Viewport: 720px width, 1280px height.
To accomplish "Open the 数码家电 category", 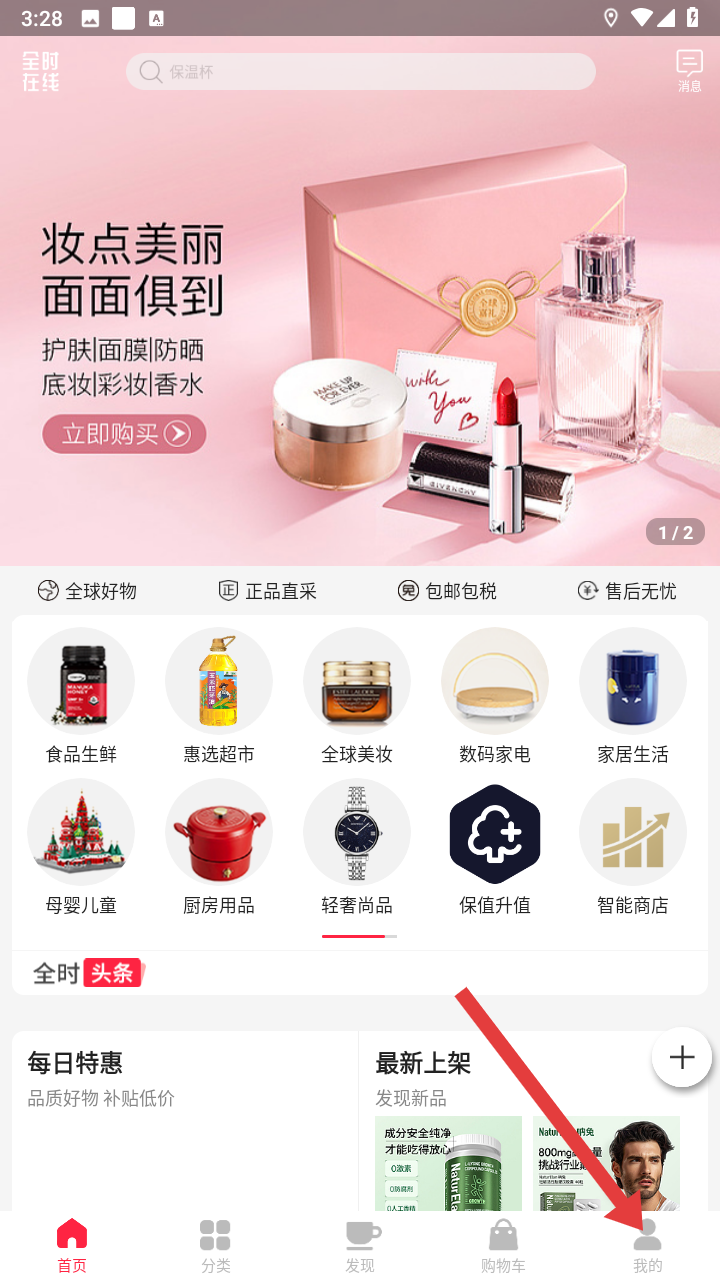I will click(x=495, y=696).
